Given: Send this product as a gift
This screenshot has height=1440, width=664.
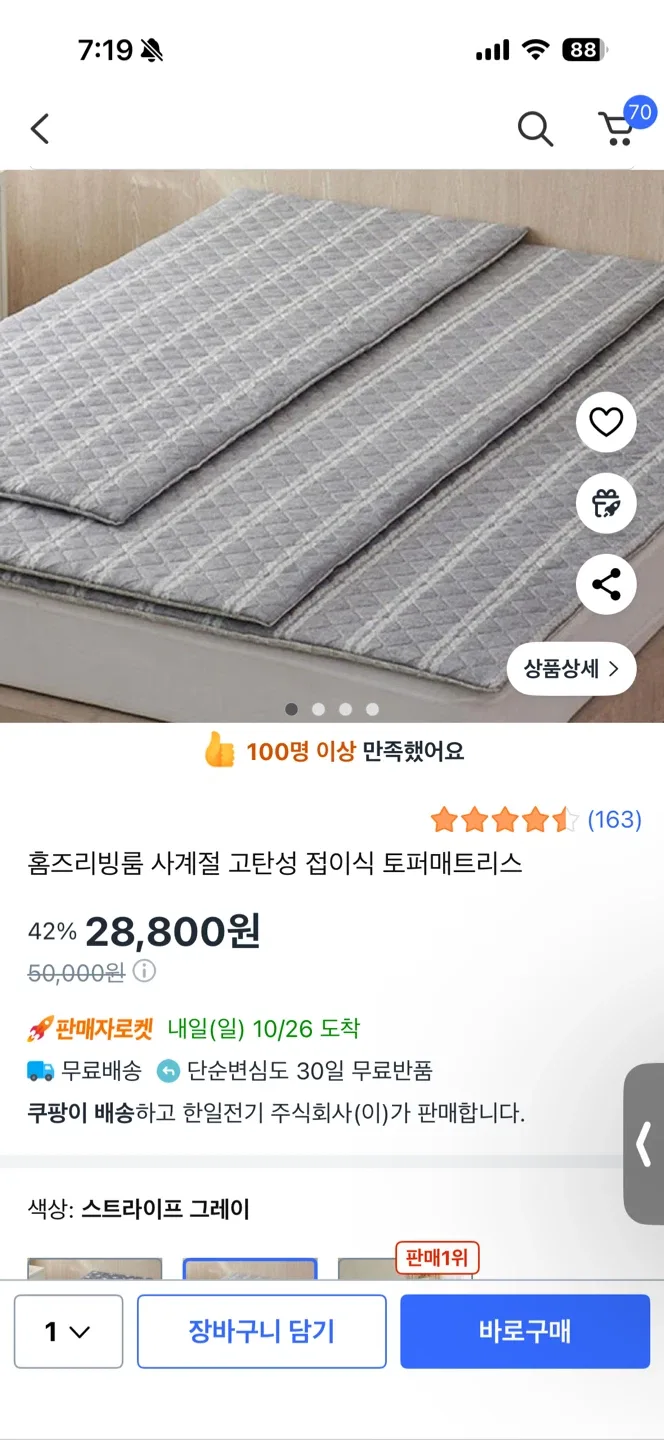Looking at the screenshot, I should pos(606,503).
